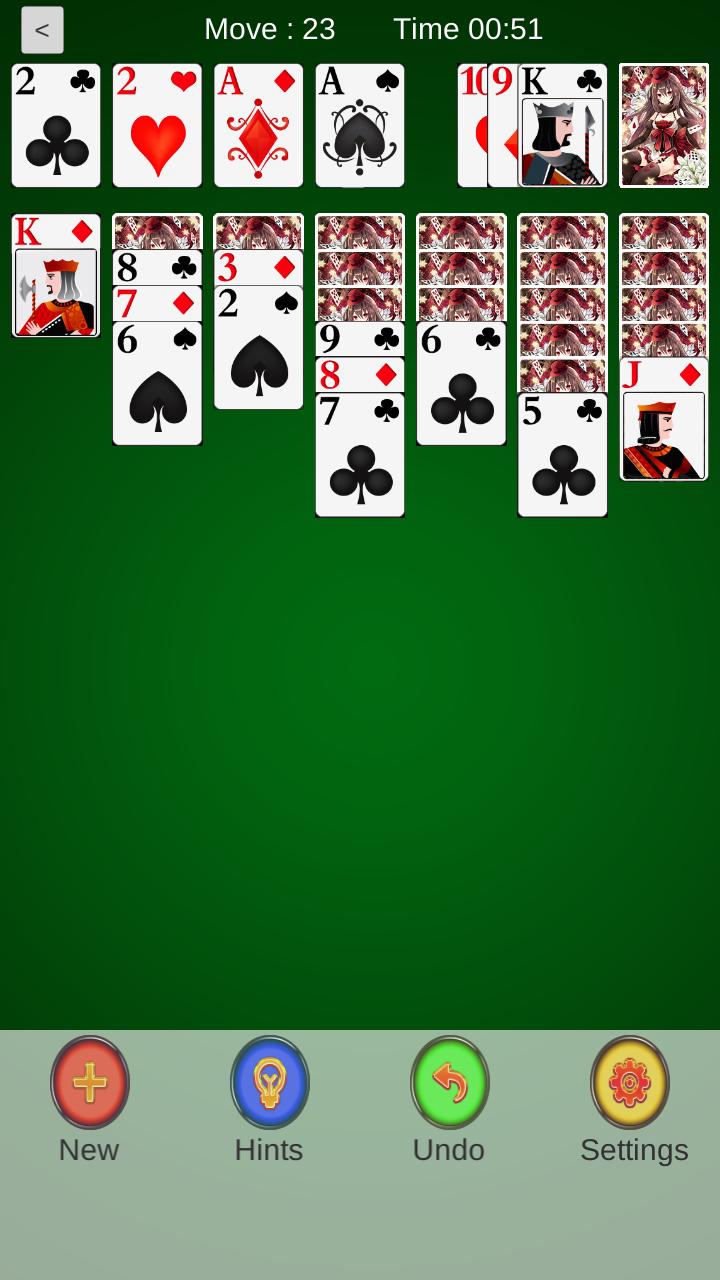Screen dimensions: 720x1280
Task: Tap the 2 of clubs foundation pile
Action: point(56,125)
